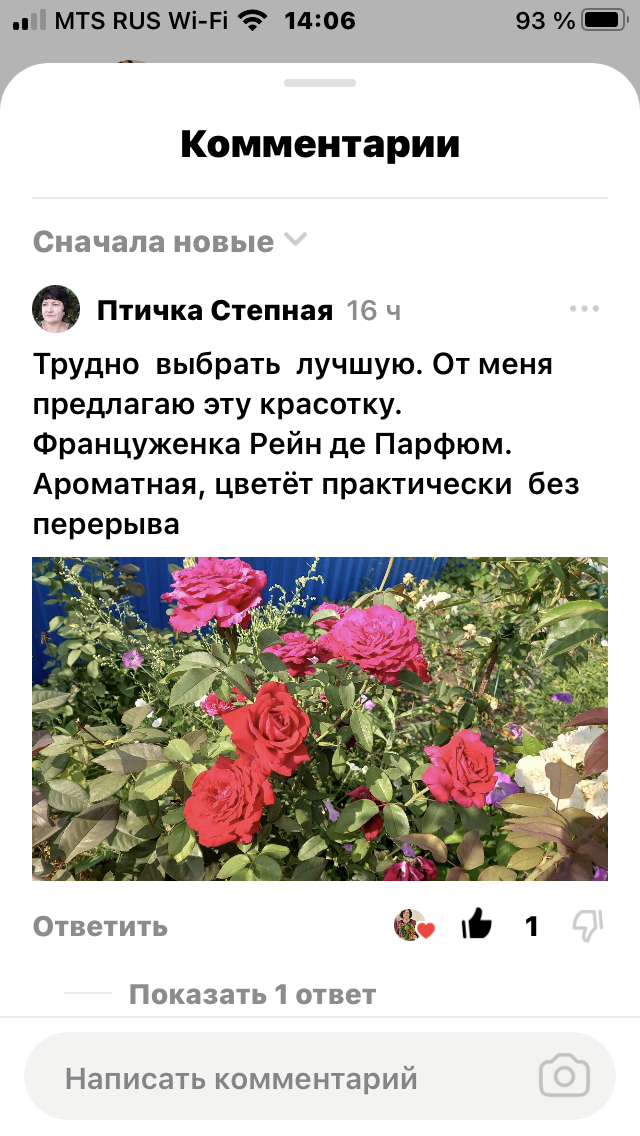Dislike the comment with thumbs down

click(x=588, y=925)
